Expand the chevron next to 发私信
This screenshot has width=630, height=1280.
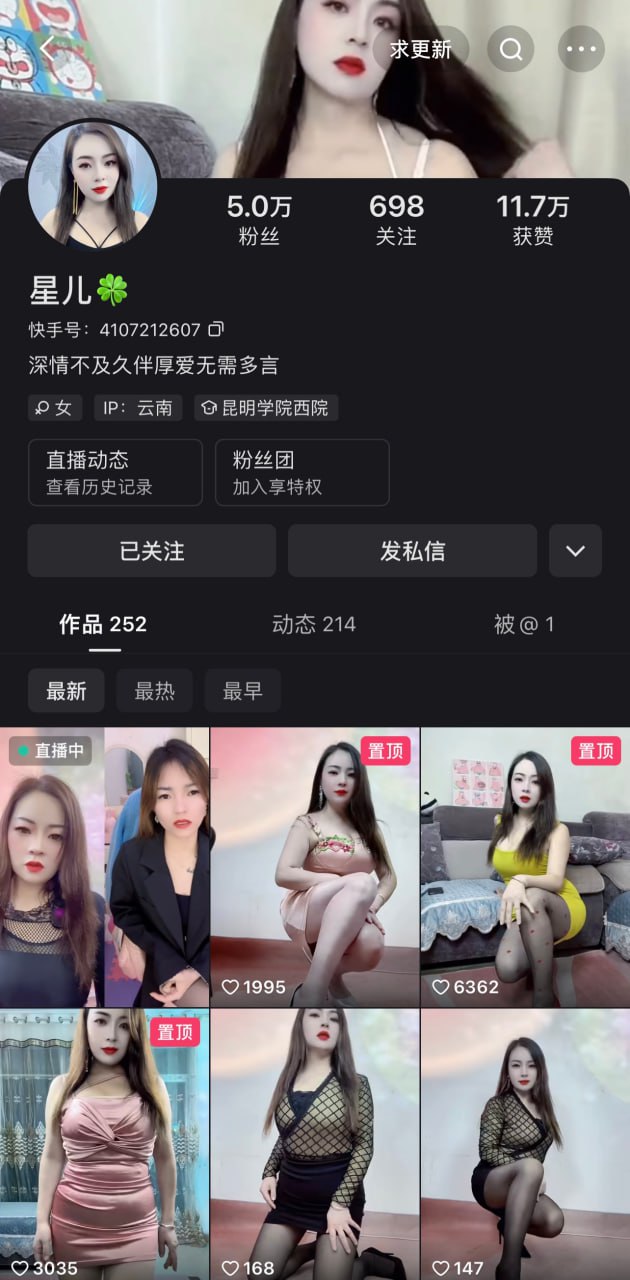pyautogui.click(x=575, y=551)
